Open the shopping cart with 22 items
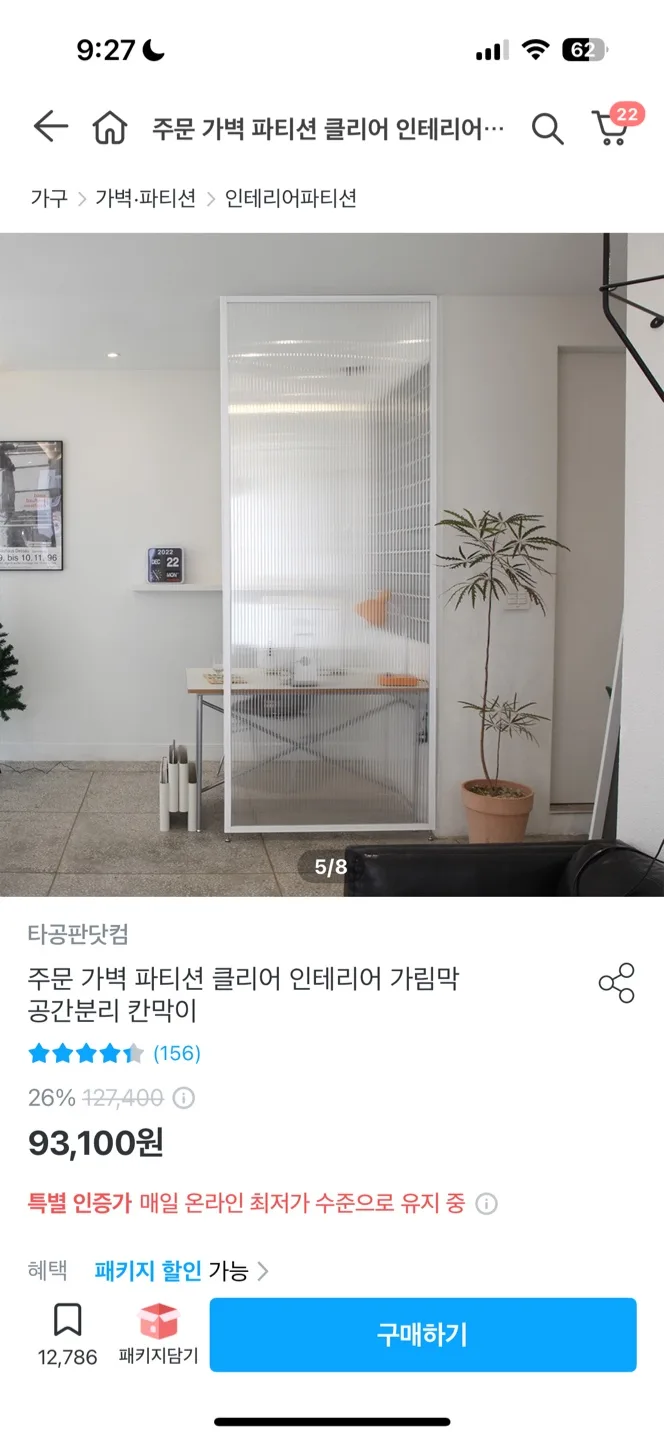Screen dimensions: 664x1440 tap(613, 127)
